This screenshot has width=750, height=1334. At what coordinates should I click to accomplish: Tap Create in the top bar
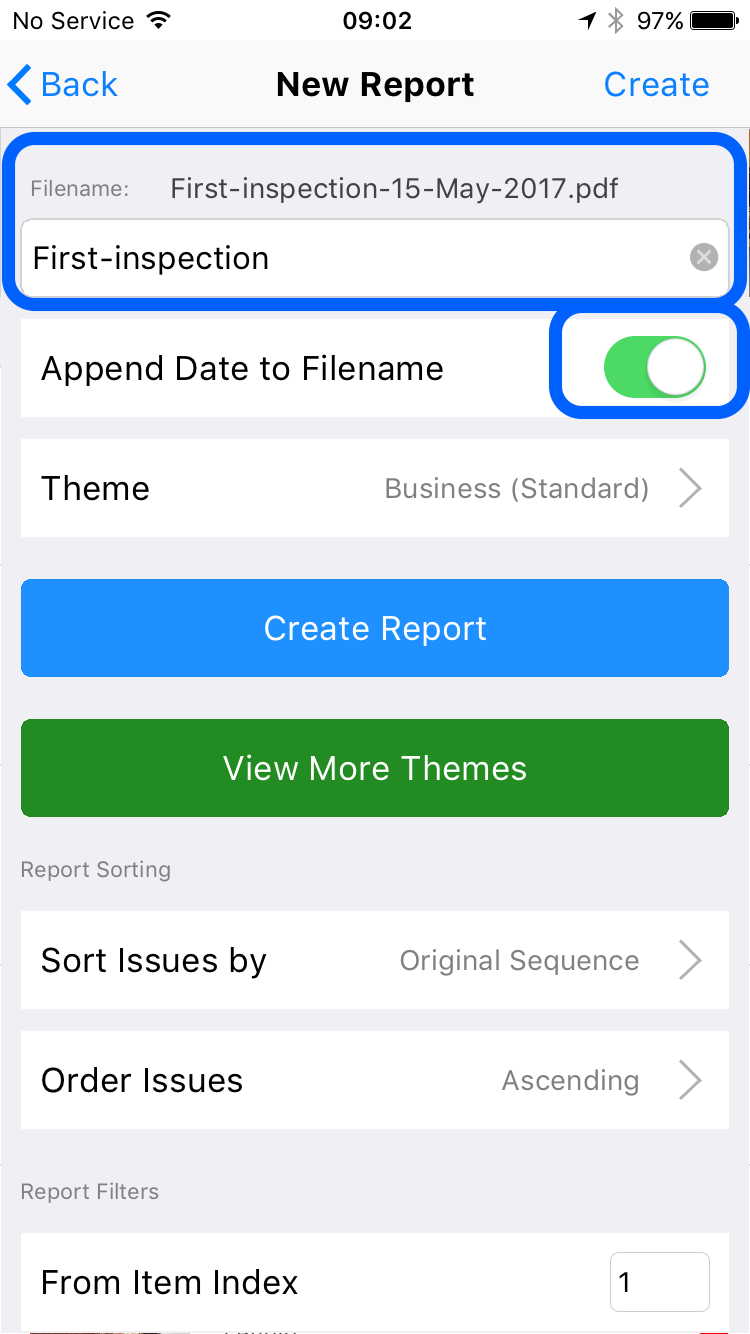point(656,85)
